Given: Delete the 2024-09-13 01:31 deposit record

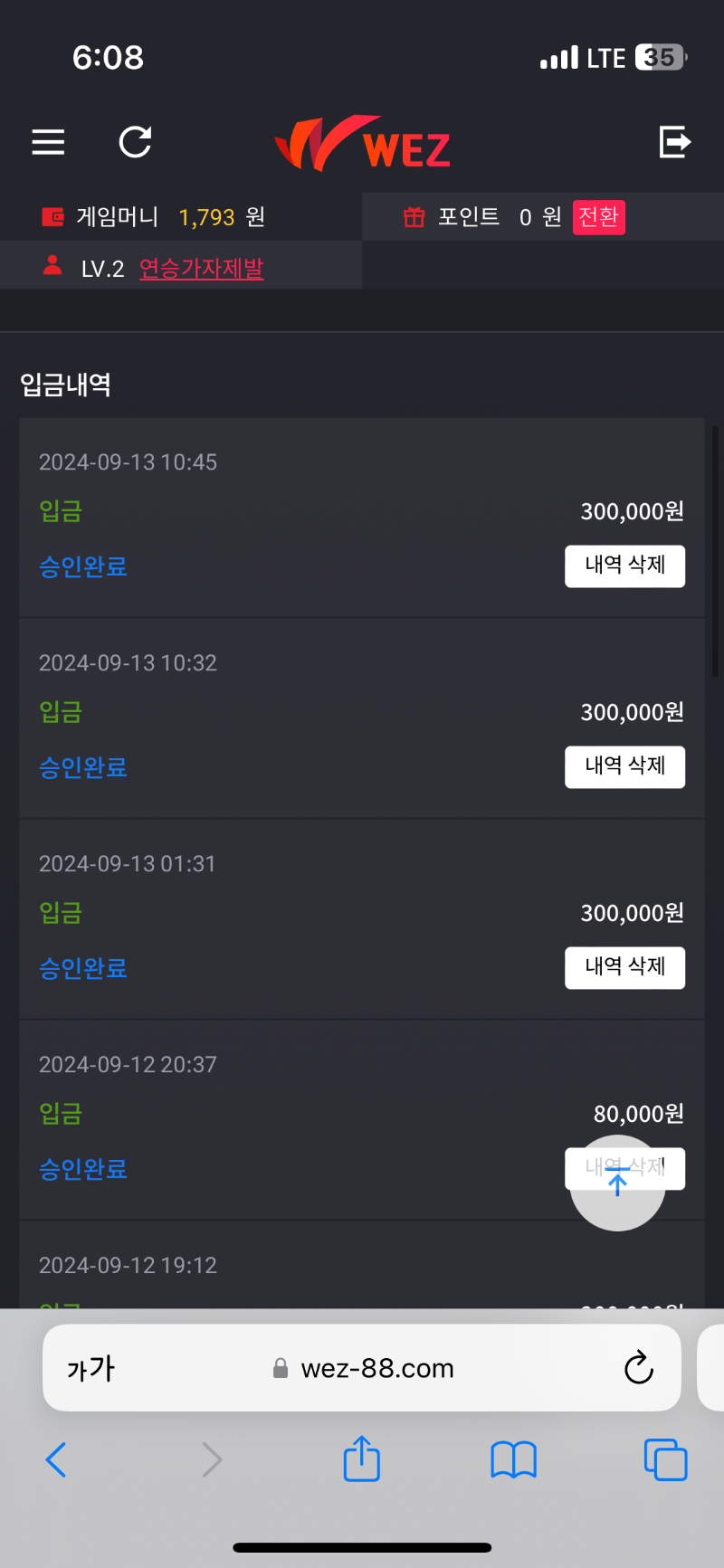Looking at the screenshot, I should point(624,968).
